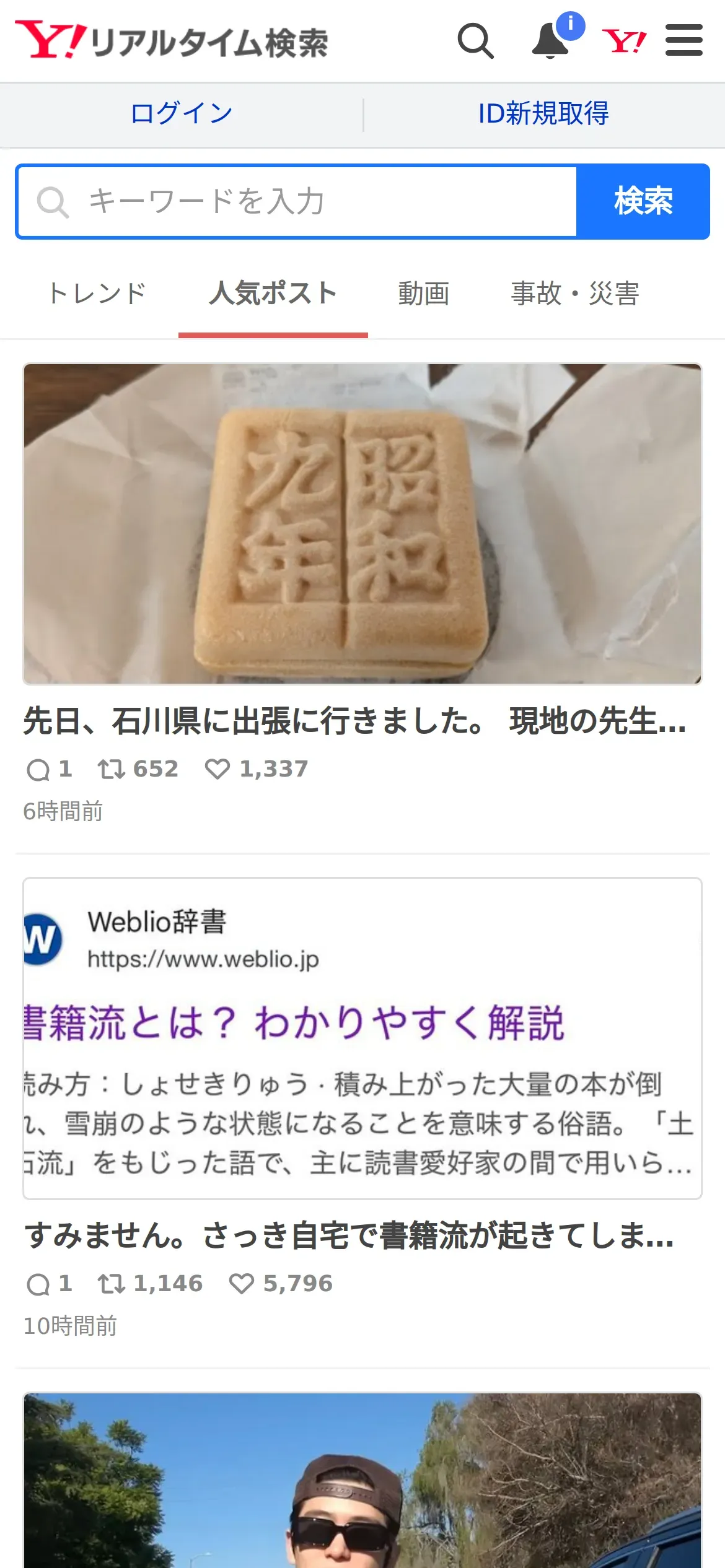The height and width of the screenshot is (1568, 725).
Task: Select ID新規取得 to create an account
Action: point(543,114)
